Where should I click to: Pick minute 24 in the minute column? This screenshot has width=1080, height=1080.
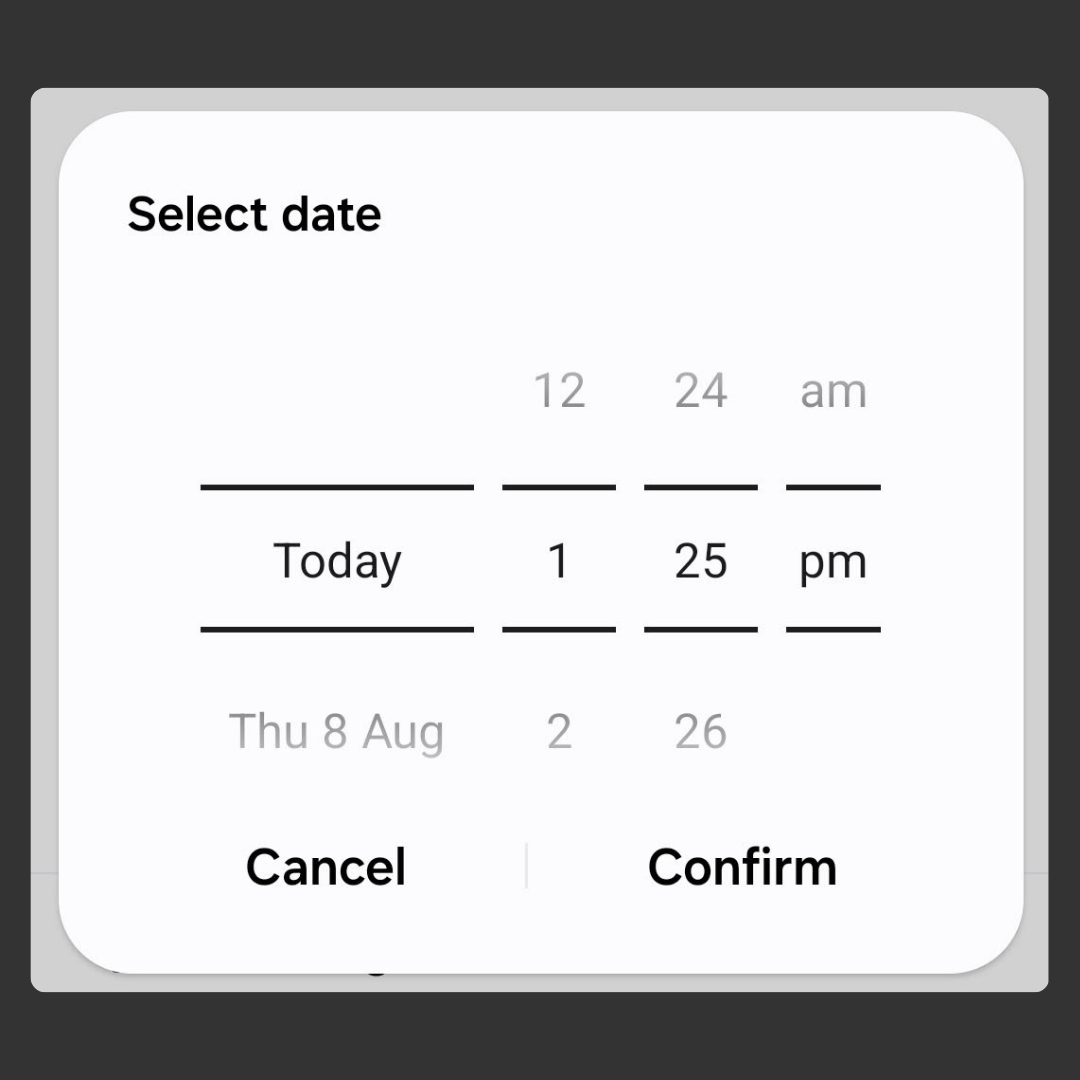tap(700, 391)
